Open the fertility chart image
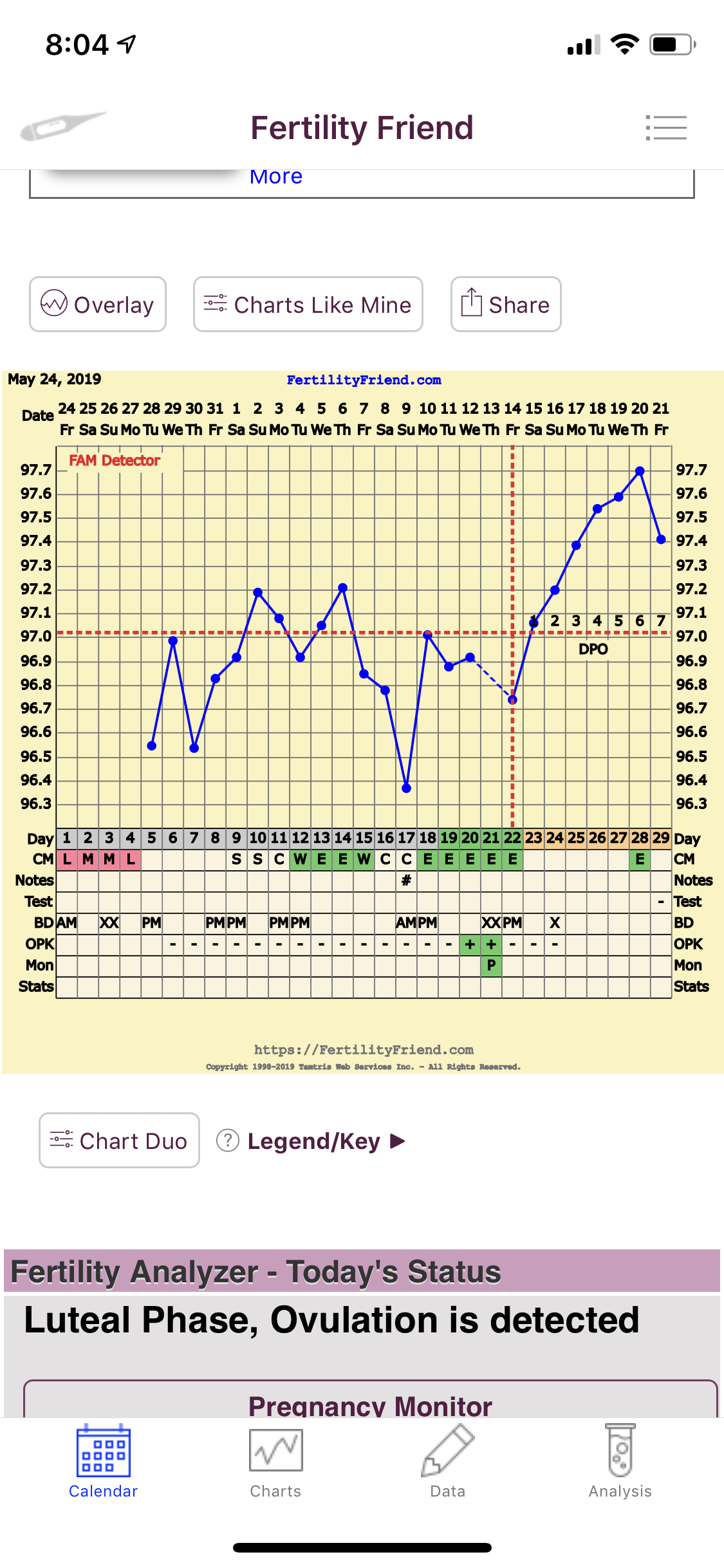 tap(362, 721)
